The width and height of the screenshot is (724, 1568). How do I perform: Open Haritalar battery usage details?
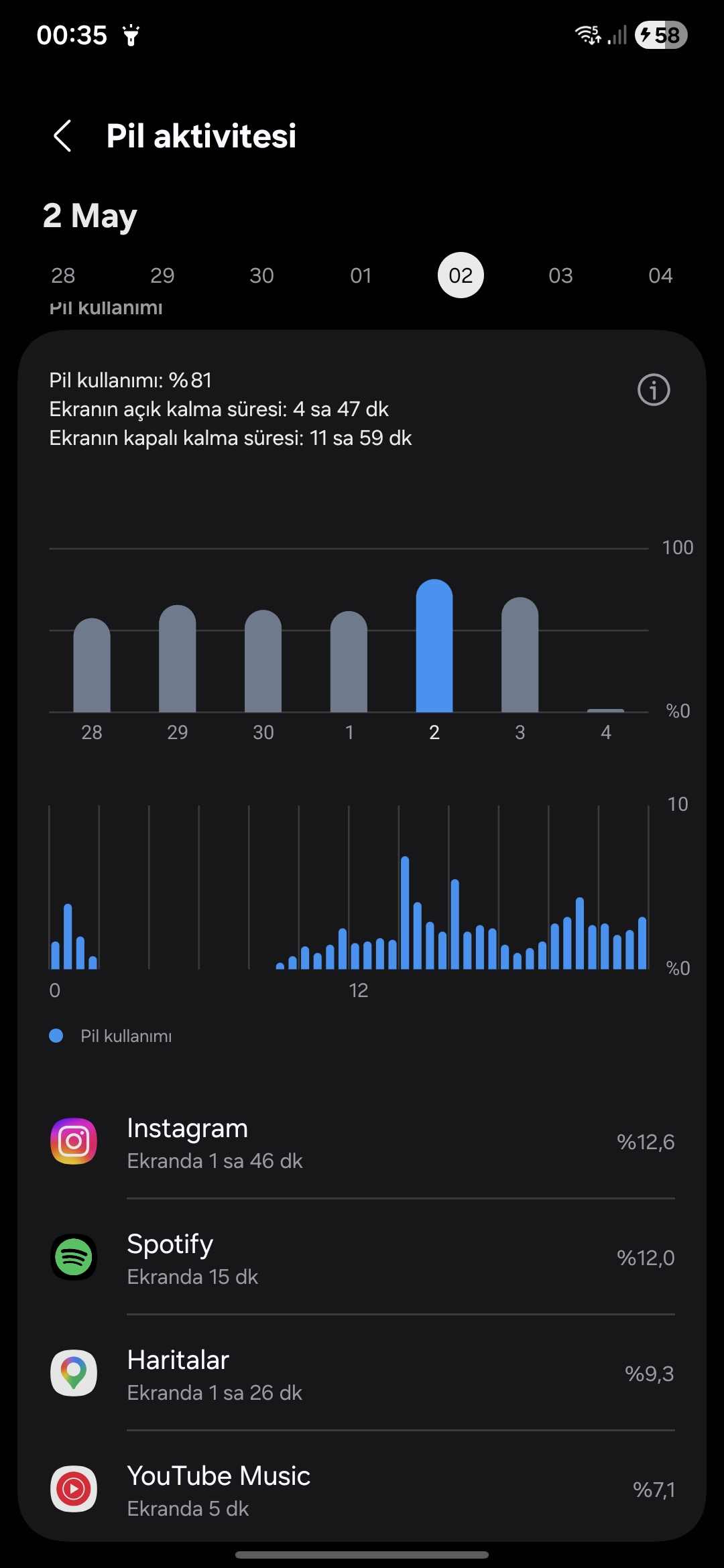(362, 1374)
